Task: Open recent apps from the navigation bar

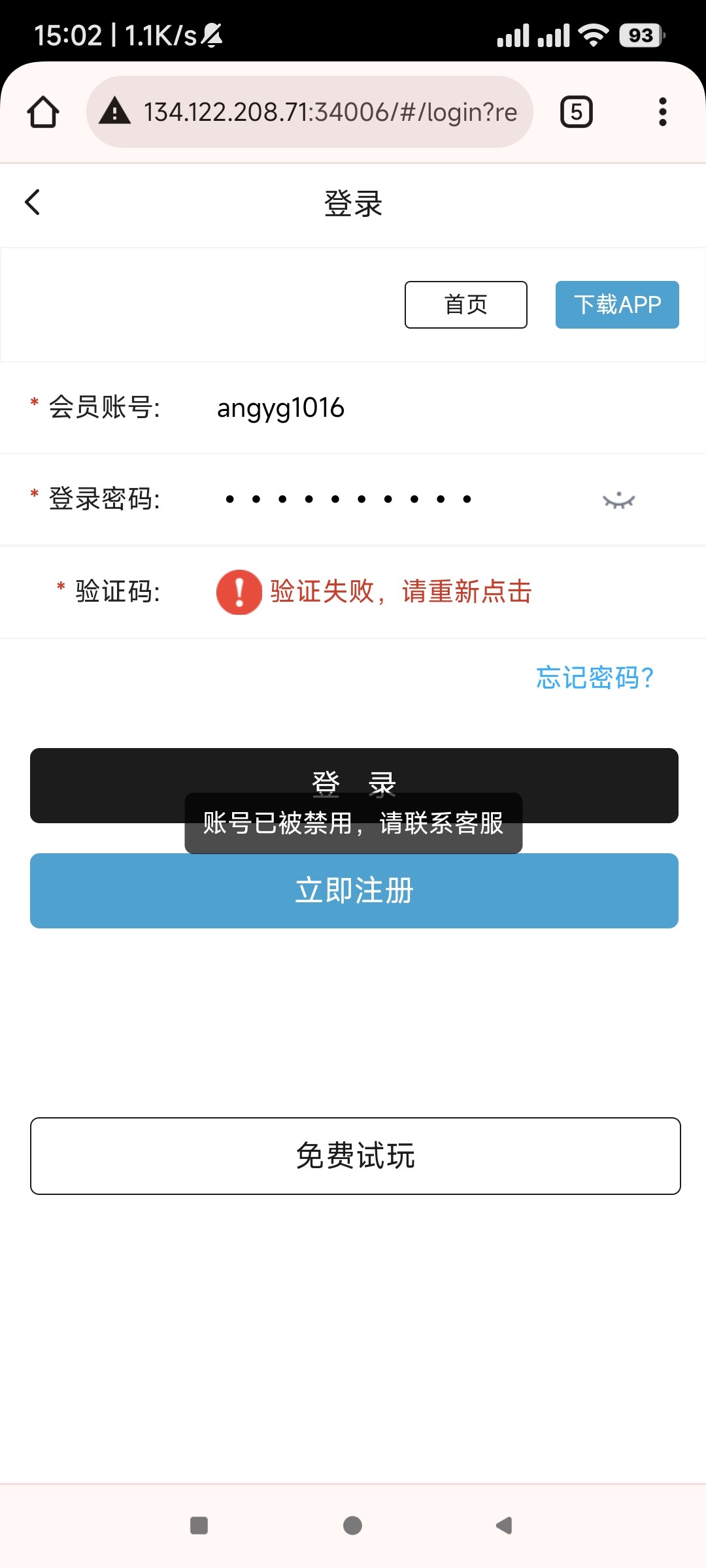Action: (199, 1526)
